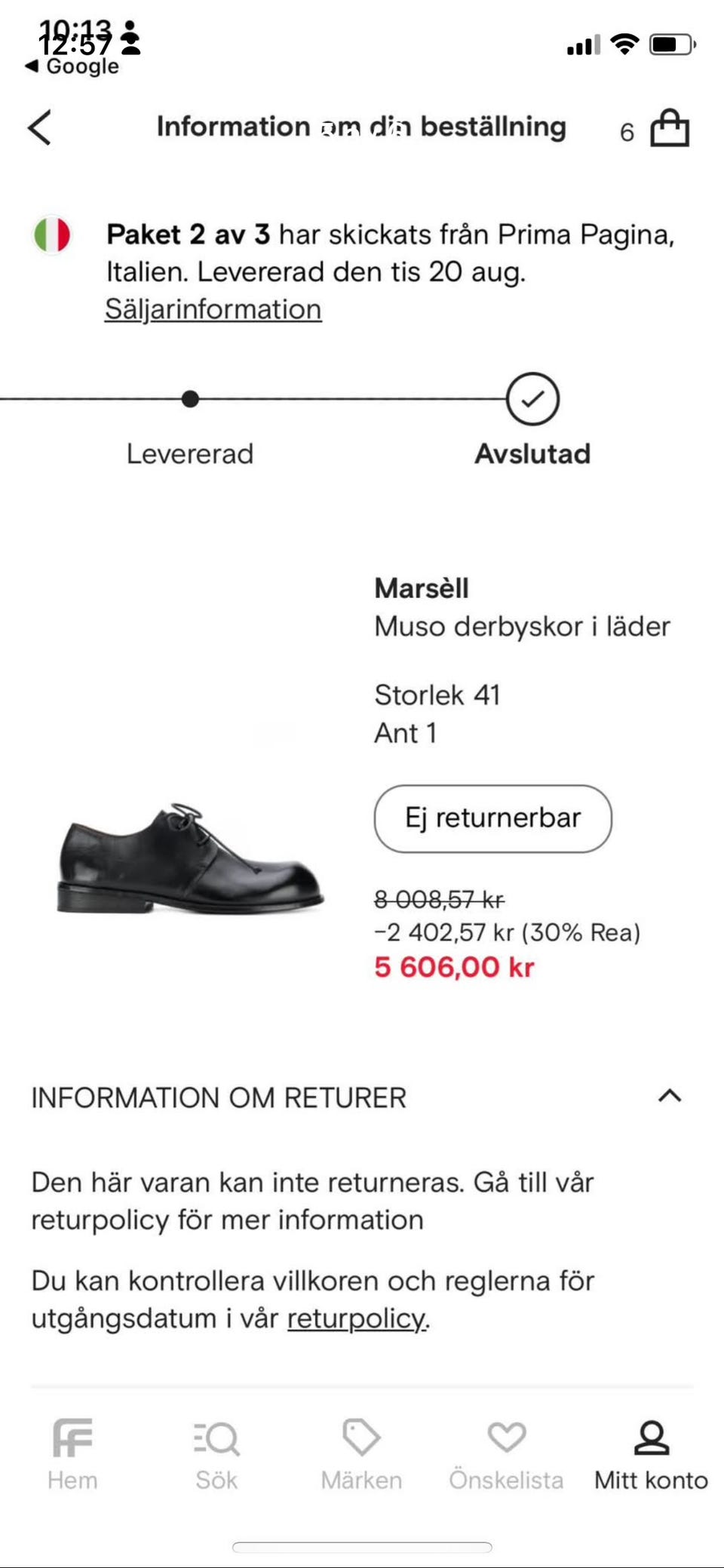Viewport: 724px width, 1568px height.
Task: Go back using the back arrow
Action: (39, 127)
